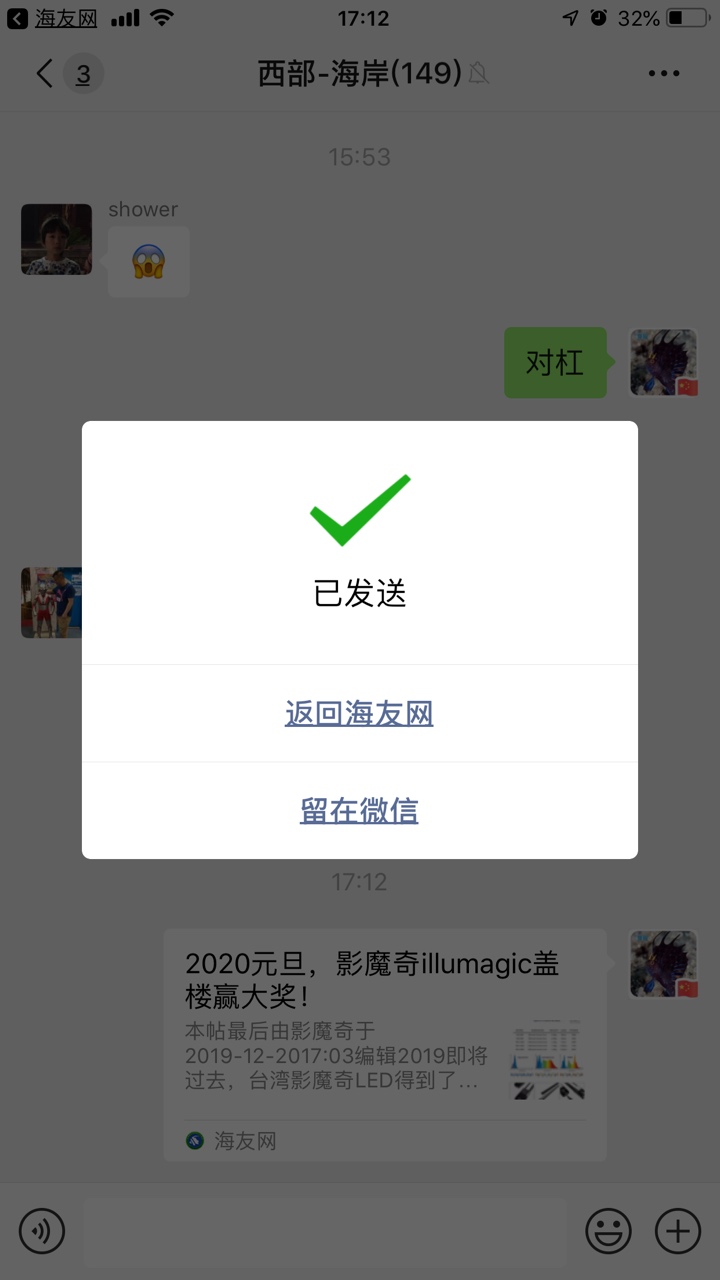
Task: Tap 返回海友网 to return to the app
Action: (359, 714)
